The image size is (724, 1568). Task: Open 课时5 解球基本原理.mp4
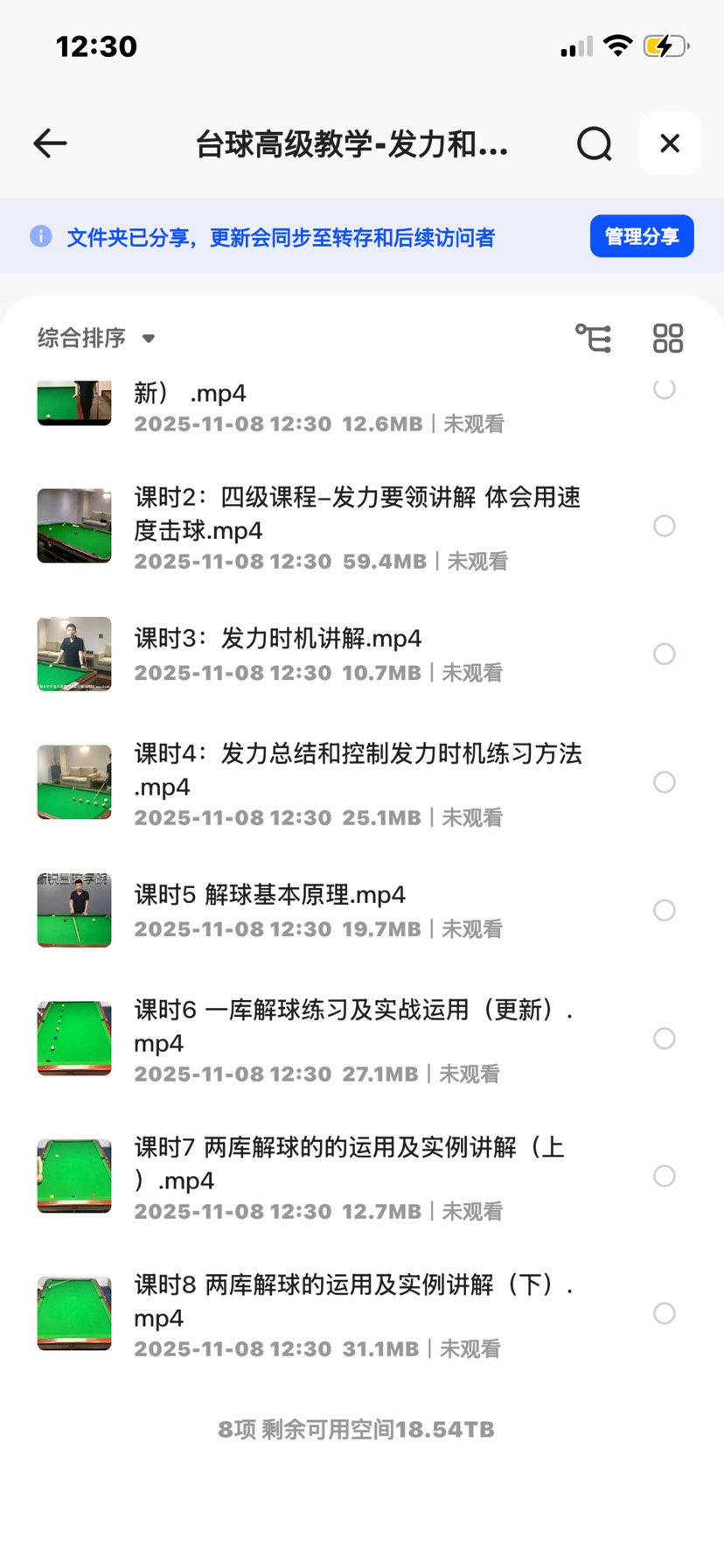point(269,895)
